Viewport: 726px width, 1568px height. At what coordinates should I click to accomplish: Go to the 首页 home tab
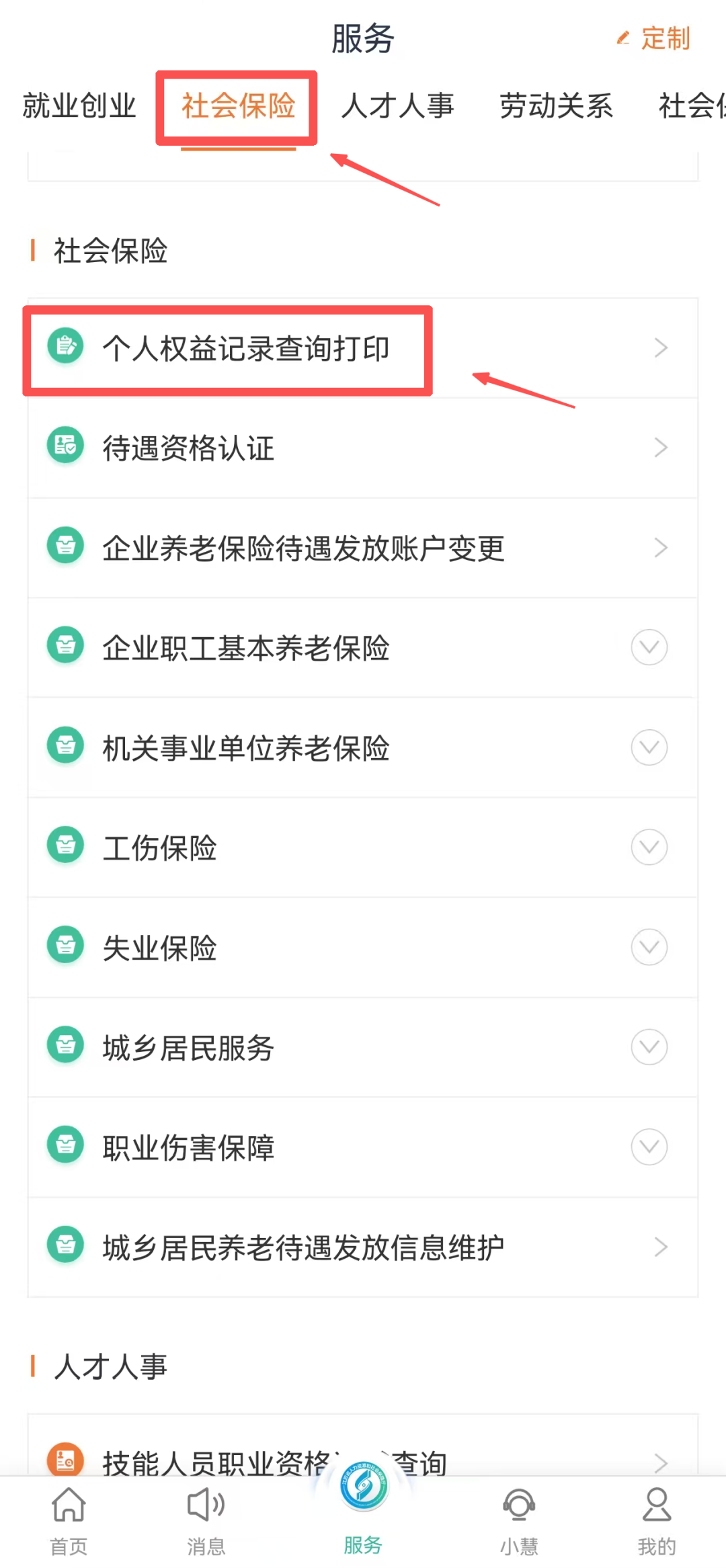[69, 1522]
